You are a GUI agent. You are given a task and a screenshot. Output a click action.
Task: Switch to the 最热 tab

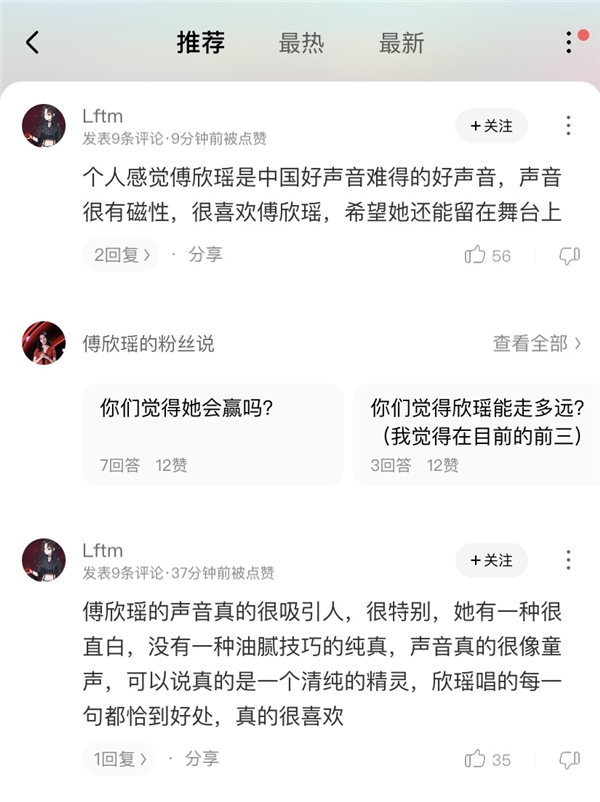pyautogui.click(x=301, y=43)
